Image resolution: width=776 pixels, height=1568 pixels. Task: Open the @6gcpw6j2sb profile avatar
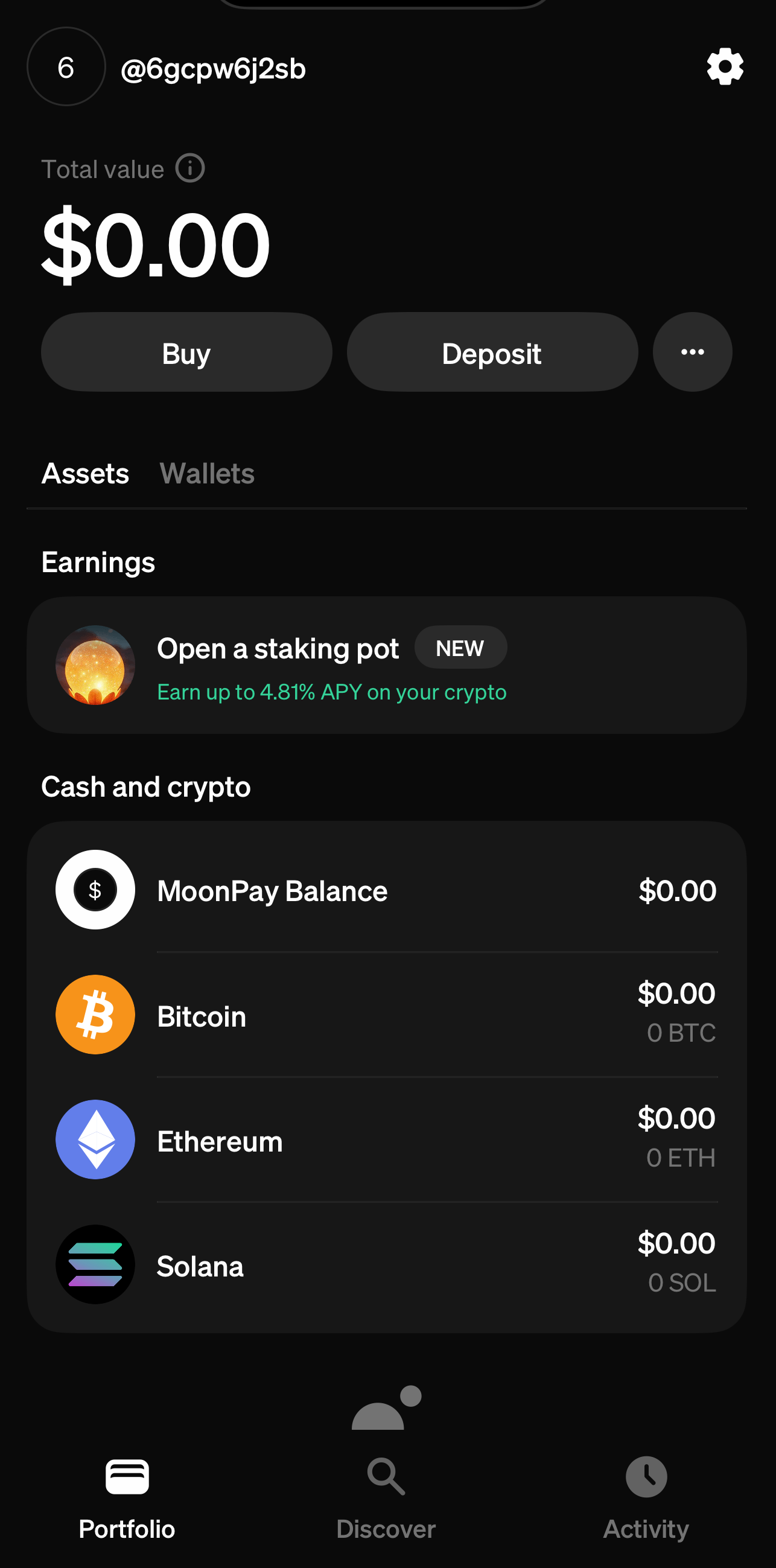point(66,67)
